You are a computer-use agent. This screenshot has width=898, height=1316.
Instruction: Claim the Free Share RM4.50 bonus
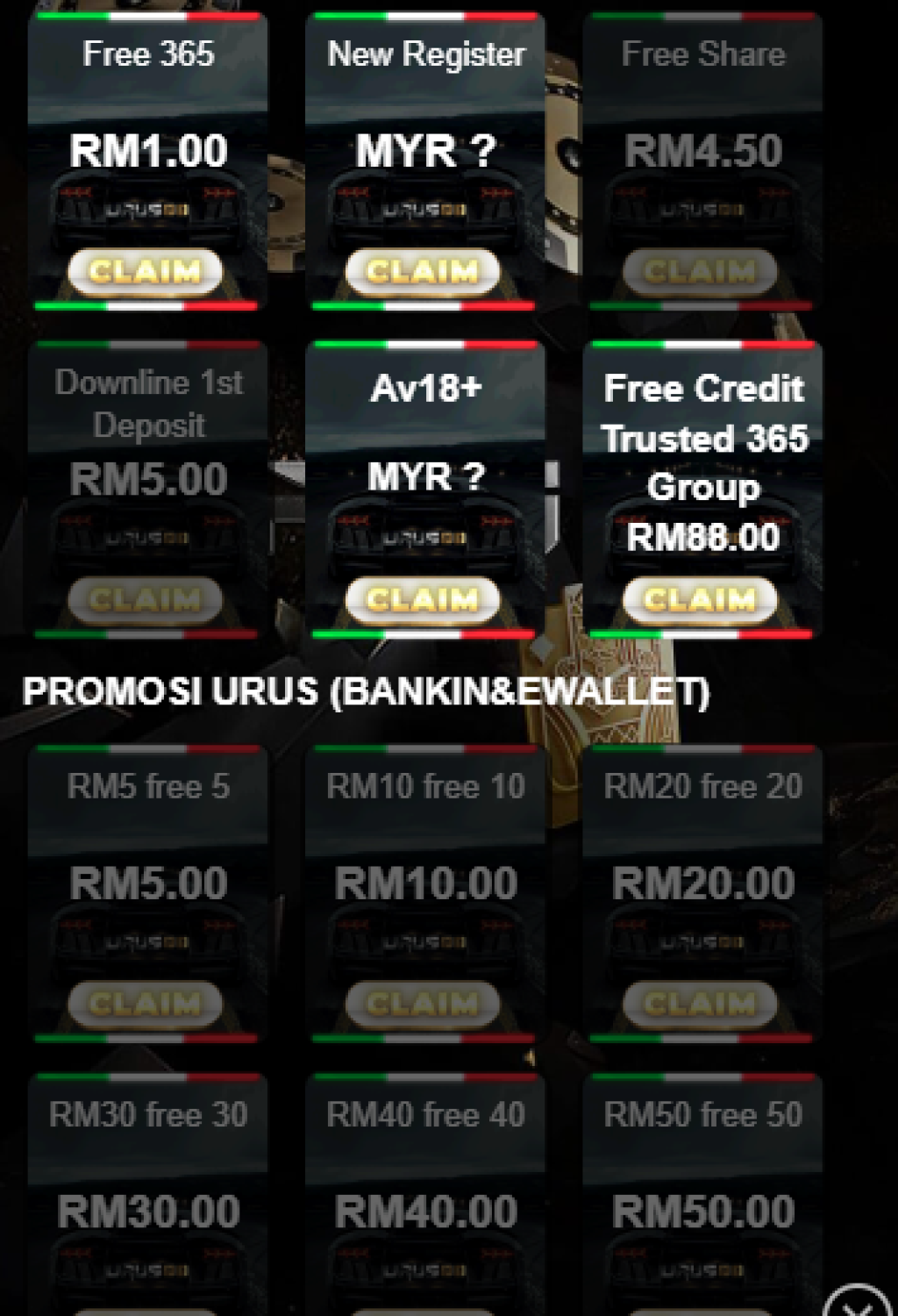[x=700, y=271]
